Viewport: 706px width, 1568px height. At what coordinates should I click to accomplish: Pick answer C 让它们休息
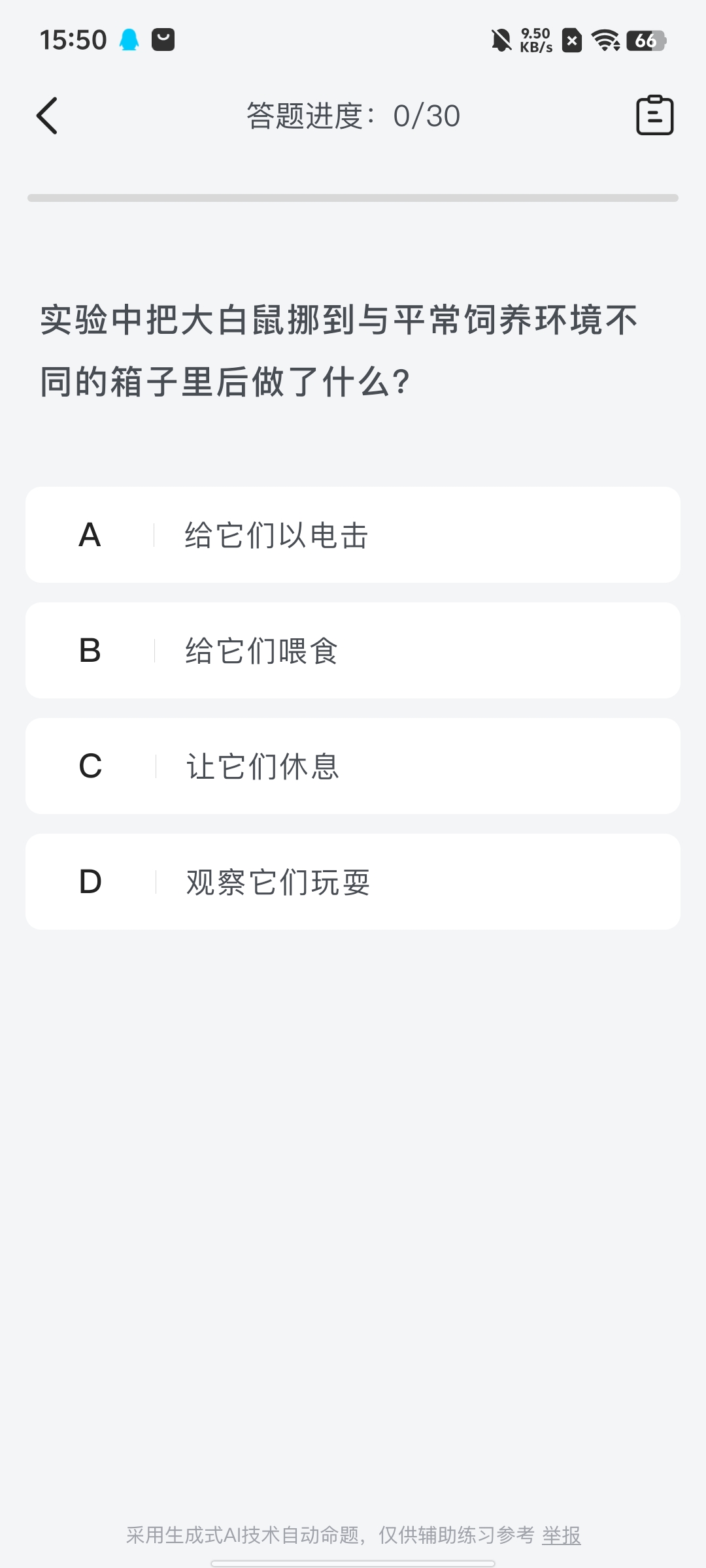pyautogui.click(x=353, y=766)
